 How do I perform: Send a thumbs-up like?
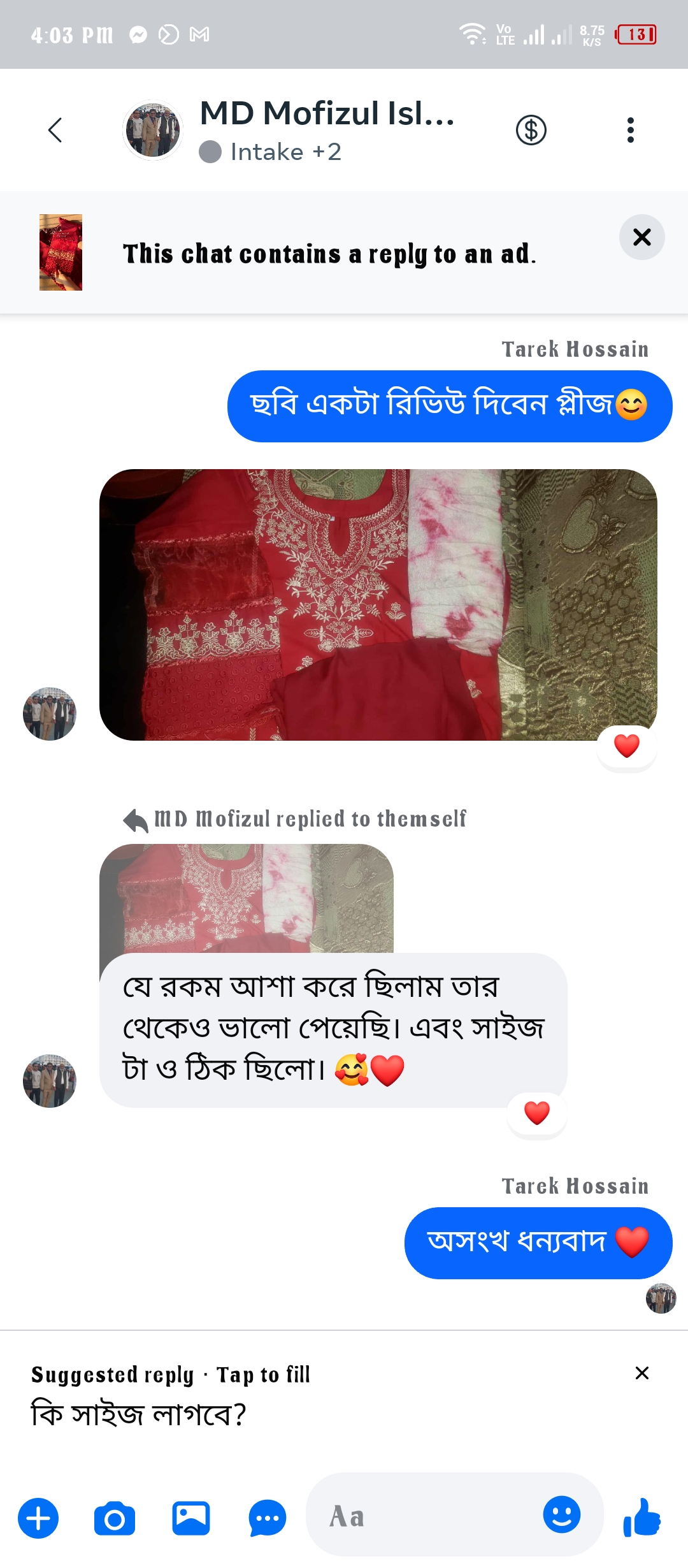[x=641, y=1517]
